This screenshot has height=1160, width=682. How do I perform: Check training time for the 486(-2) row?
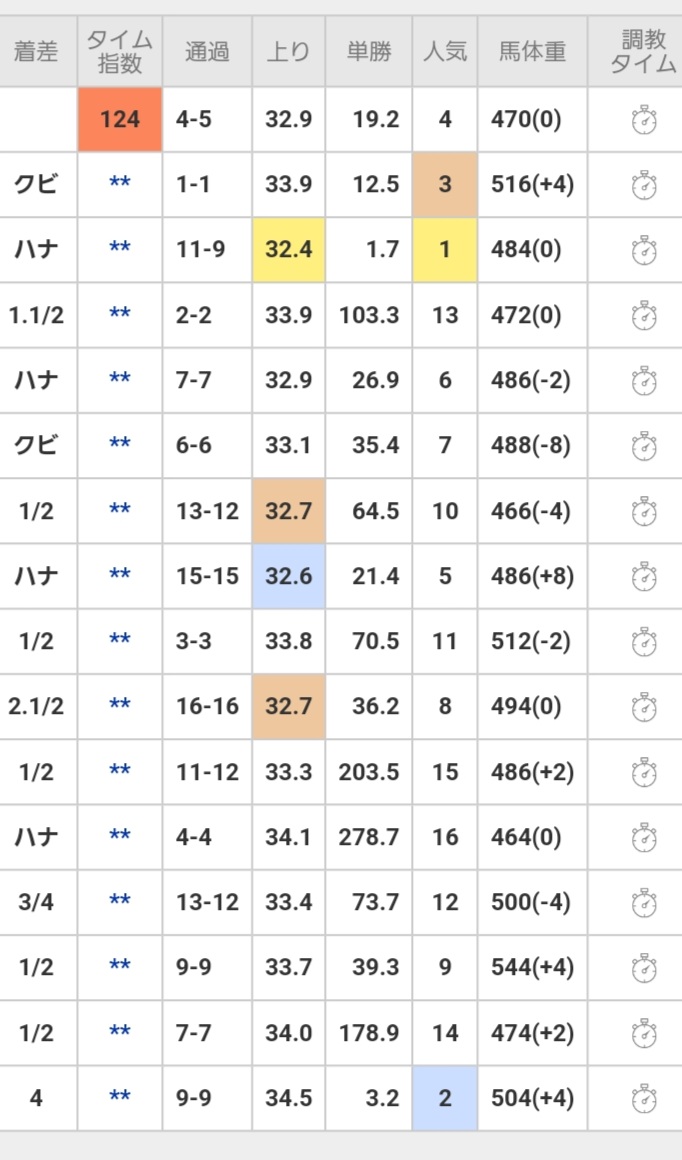pos(644,381)
